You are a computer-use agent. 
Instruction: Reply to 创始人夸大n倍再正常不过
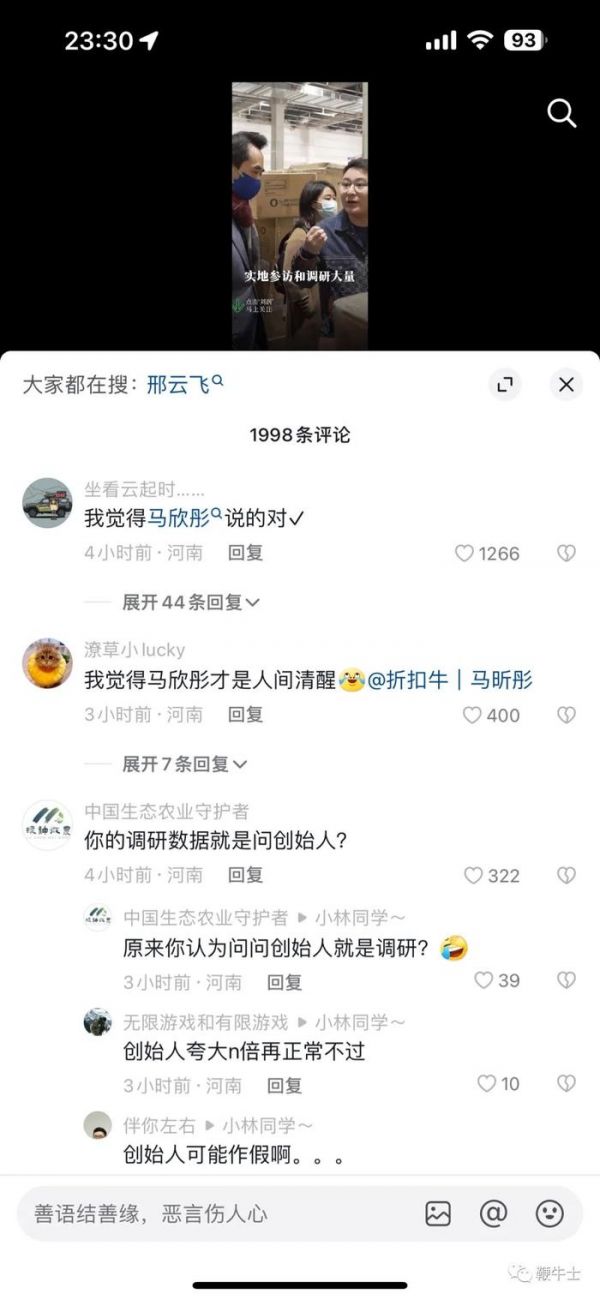pos(284,1085)
